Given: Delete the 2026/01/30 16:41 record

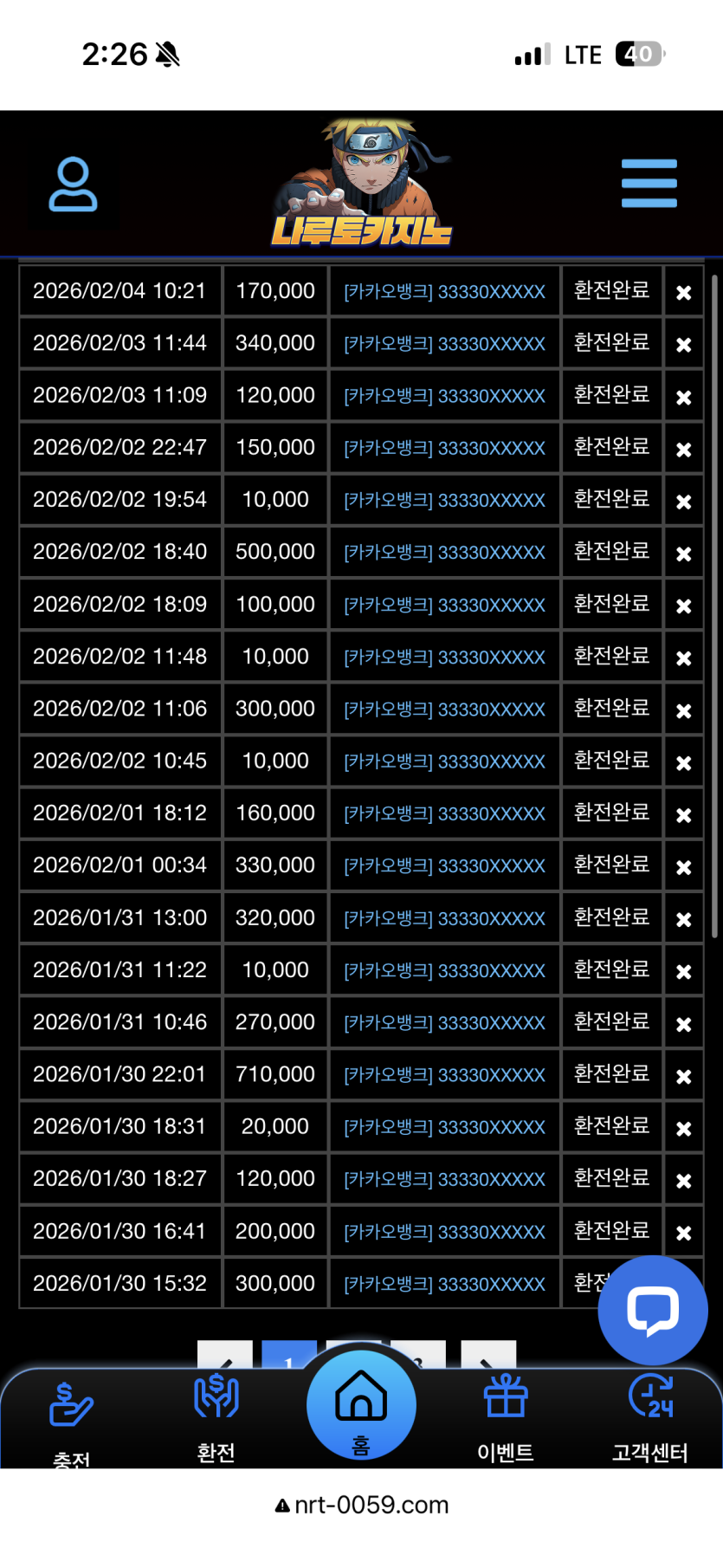Looking at the screenshot, I should (x=683, y=1233).
